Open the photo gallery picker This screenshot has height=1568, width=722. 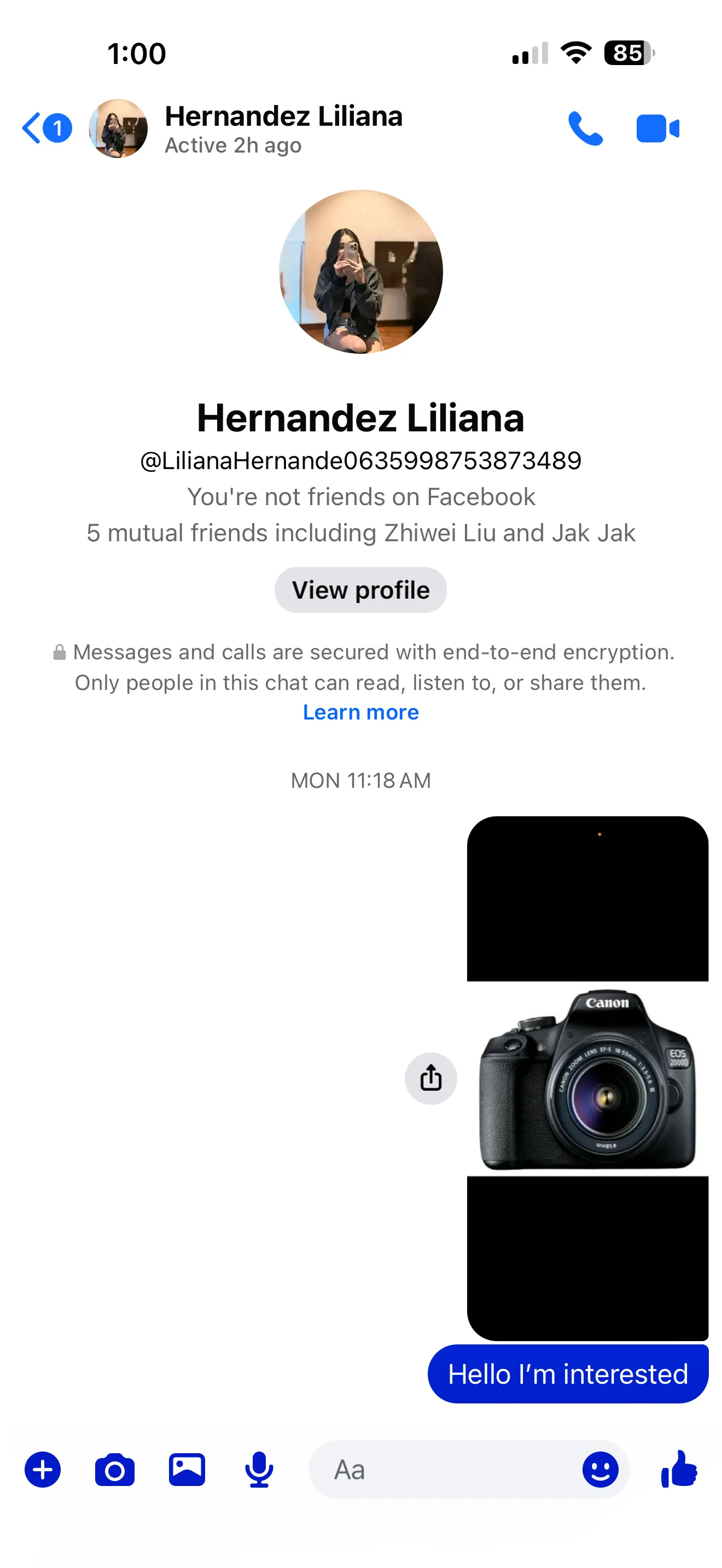[187, 1470]
